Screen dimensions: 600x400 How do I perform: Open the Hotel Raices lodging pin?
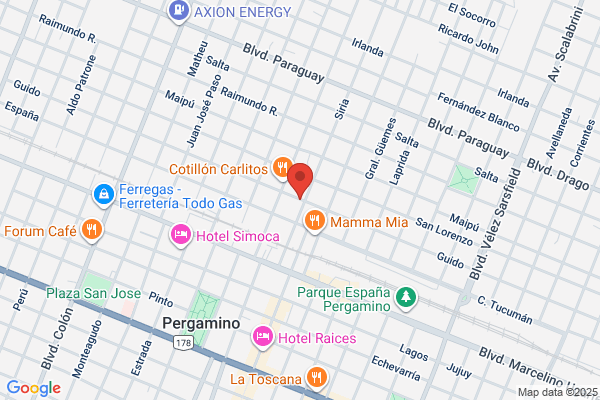click(262, 338)
